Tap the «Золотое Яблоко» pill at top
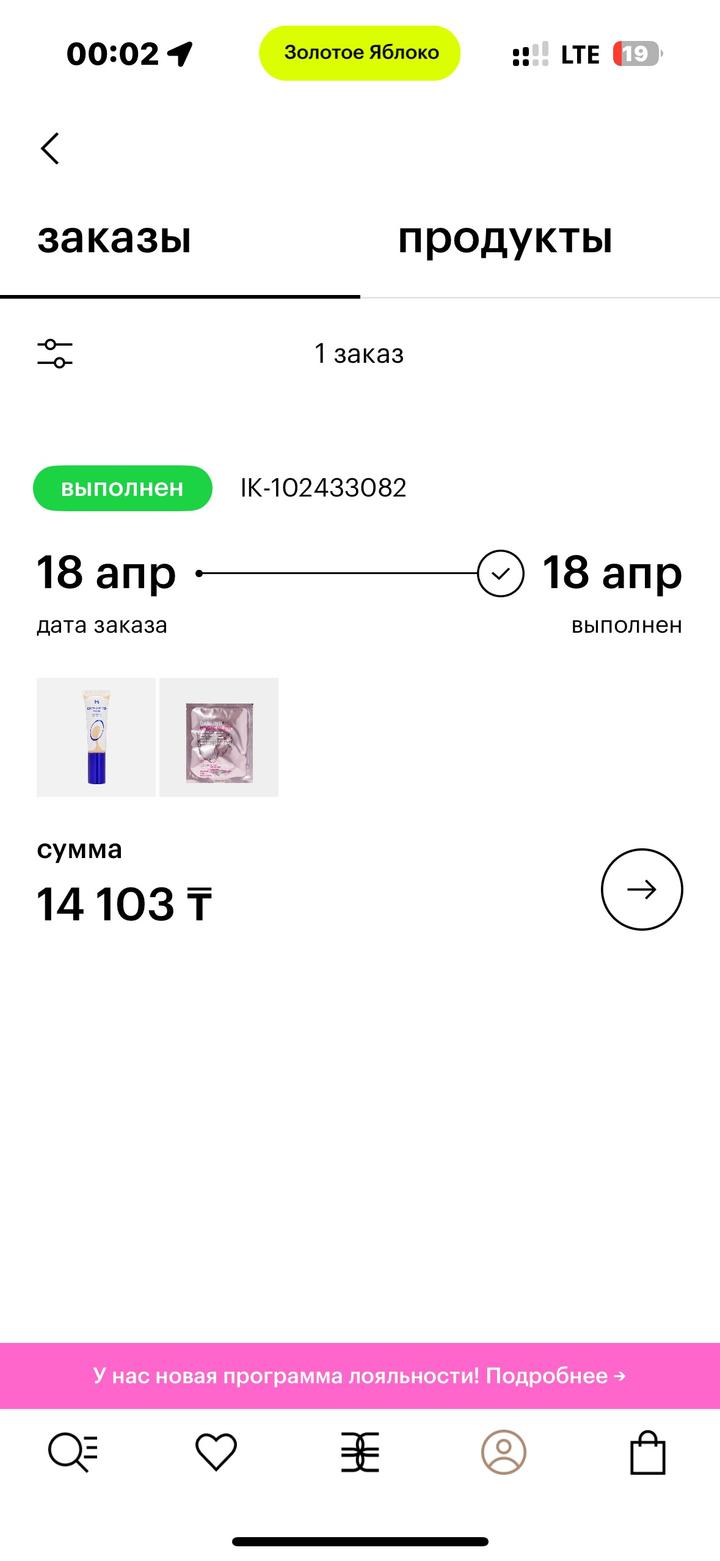This screenshot has width=720, height=1561. coord(360,53)
